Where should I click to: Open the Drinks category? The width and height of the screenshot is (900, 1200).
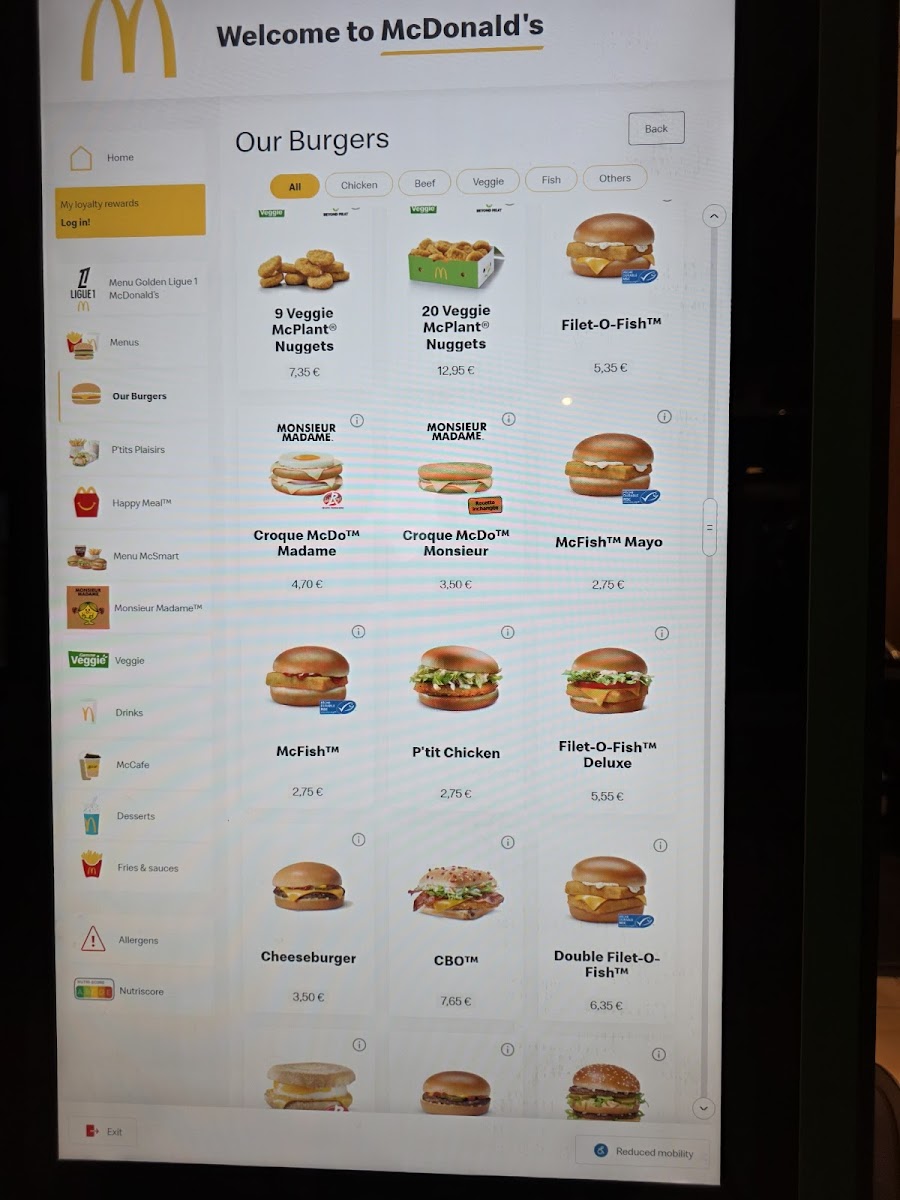point(128,713)
